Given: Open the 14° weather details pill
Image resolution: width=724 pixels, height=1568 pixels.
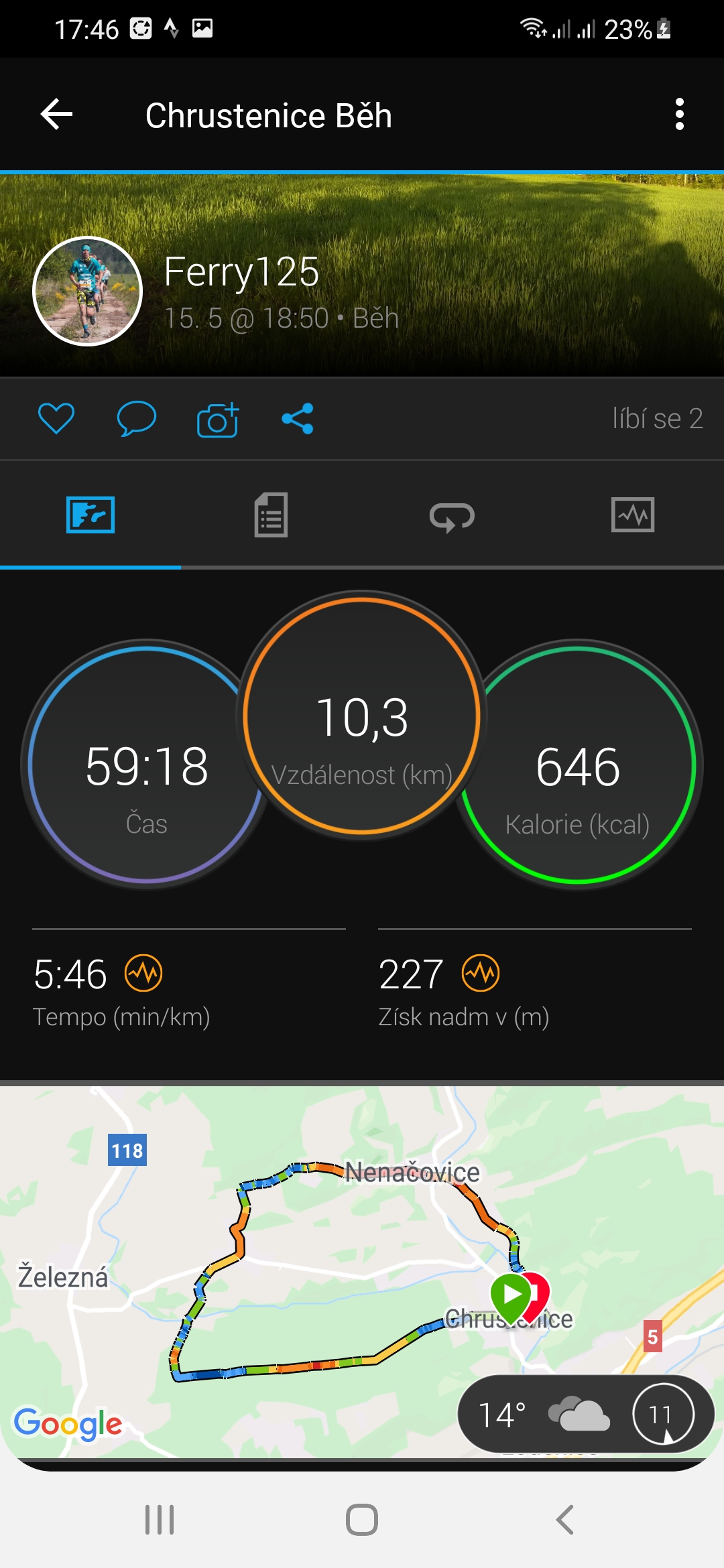Looking at the screenshot, I should pyautogui.click(x=586, y=1414).
